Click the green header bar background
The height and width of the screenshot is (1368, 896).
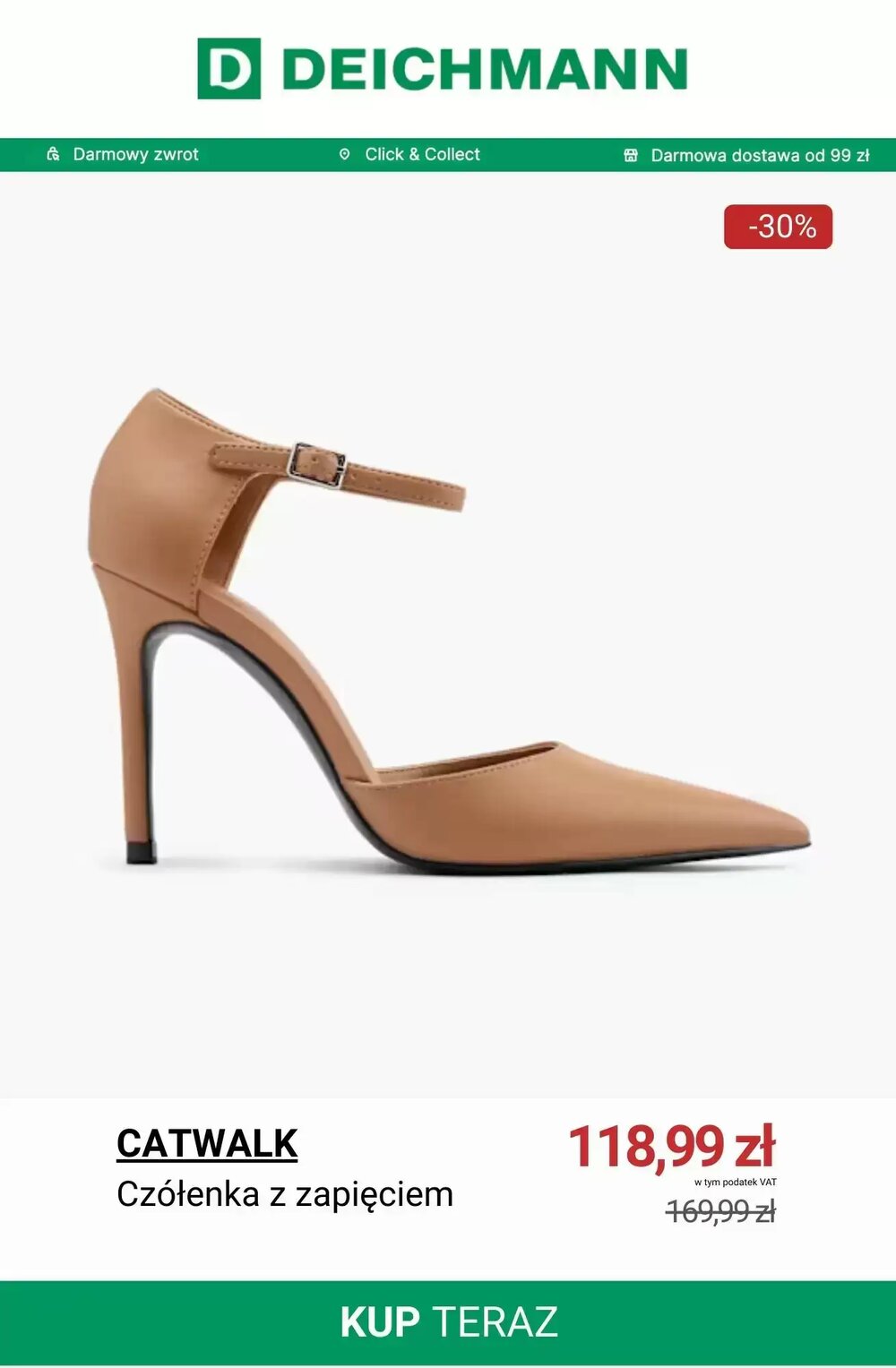click(x=556, y=153)
